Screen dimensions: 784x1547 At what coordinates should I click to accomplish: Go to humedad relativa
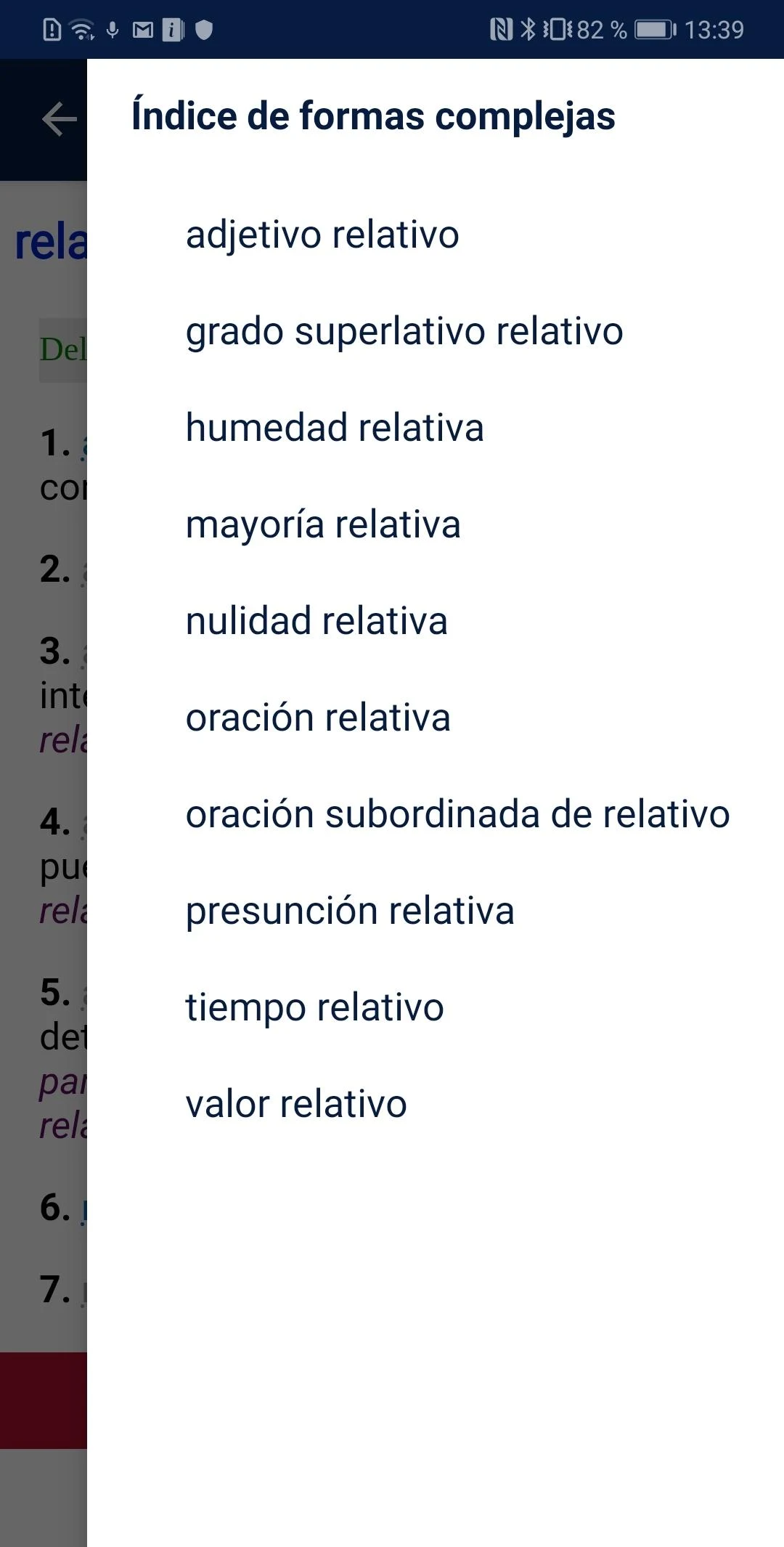335,429
